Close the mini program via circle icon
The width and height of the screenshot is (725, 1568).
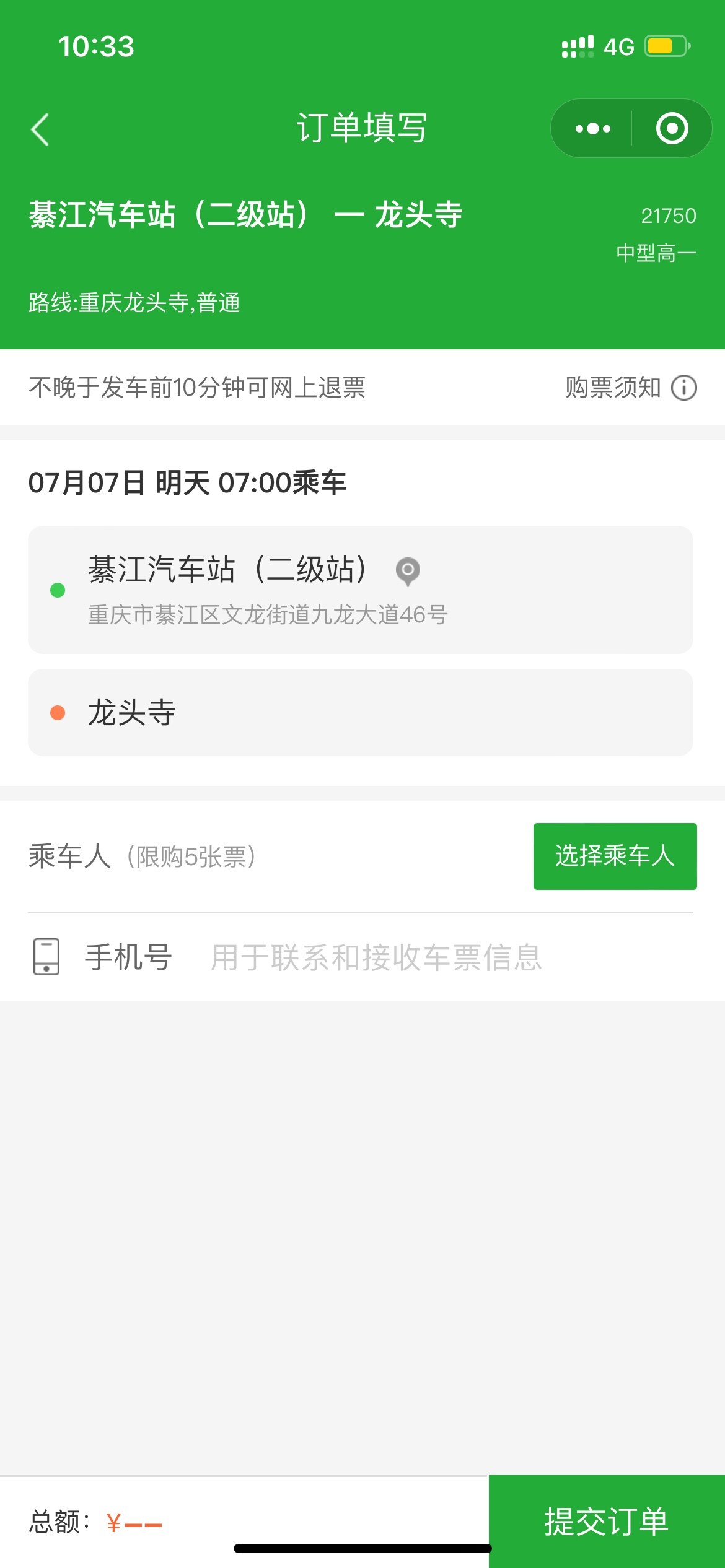tap(672, 129)
